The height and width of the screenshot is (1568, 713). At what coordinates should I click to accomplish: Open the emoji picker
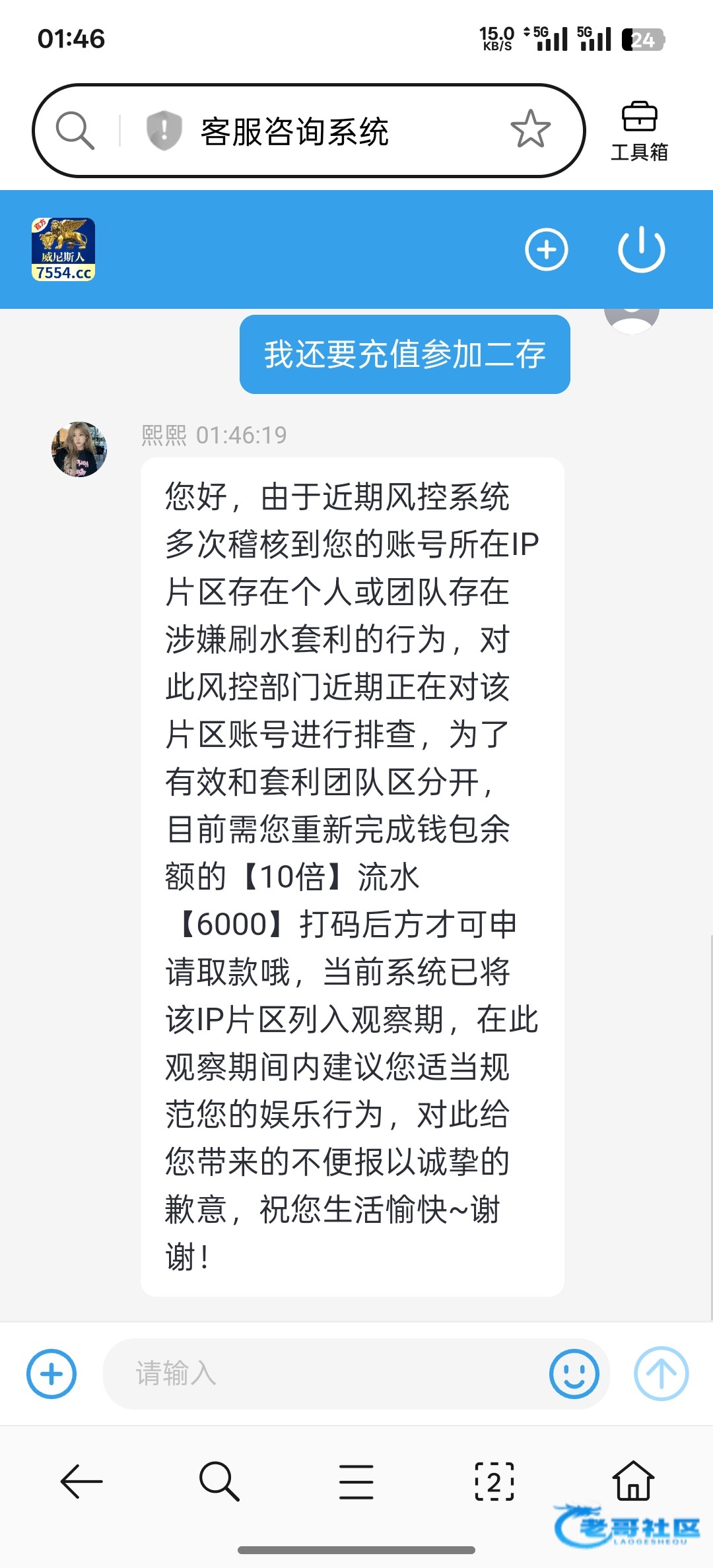point(574,1373)
